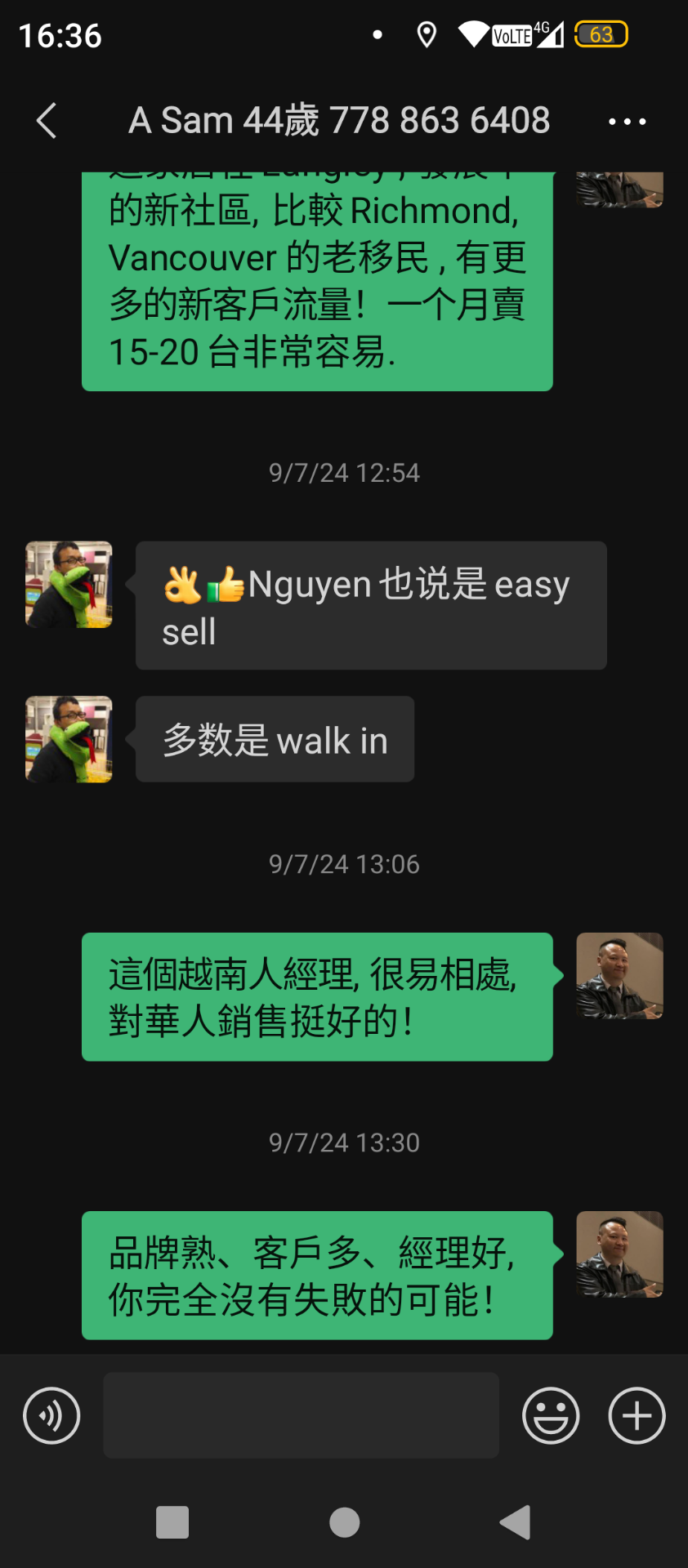Open contact avatar beside 'Nguyen' message
The height and width of the screenshot is (1568, 688).
pos(69,585)
